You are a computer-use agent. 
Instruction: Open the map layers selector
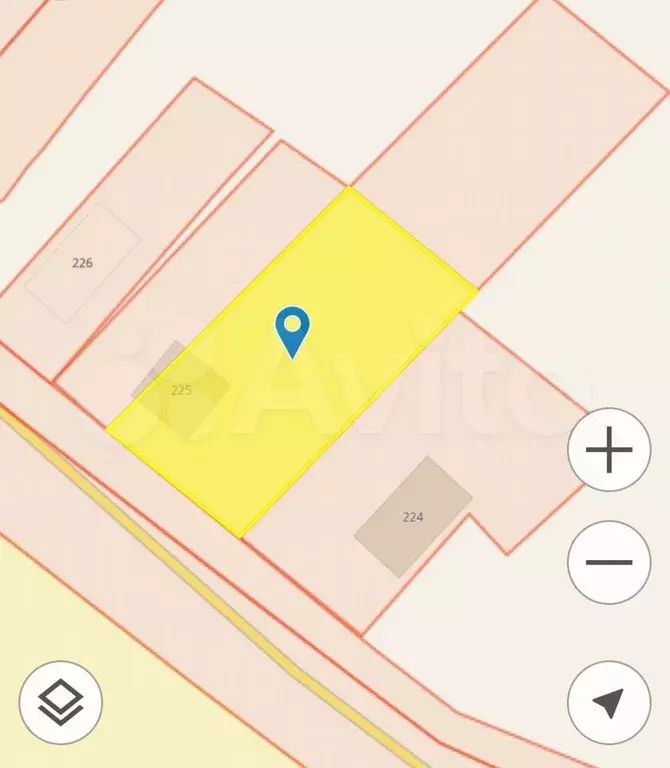click(x=61, y=702)
